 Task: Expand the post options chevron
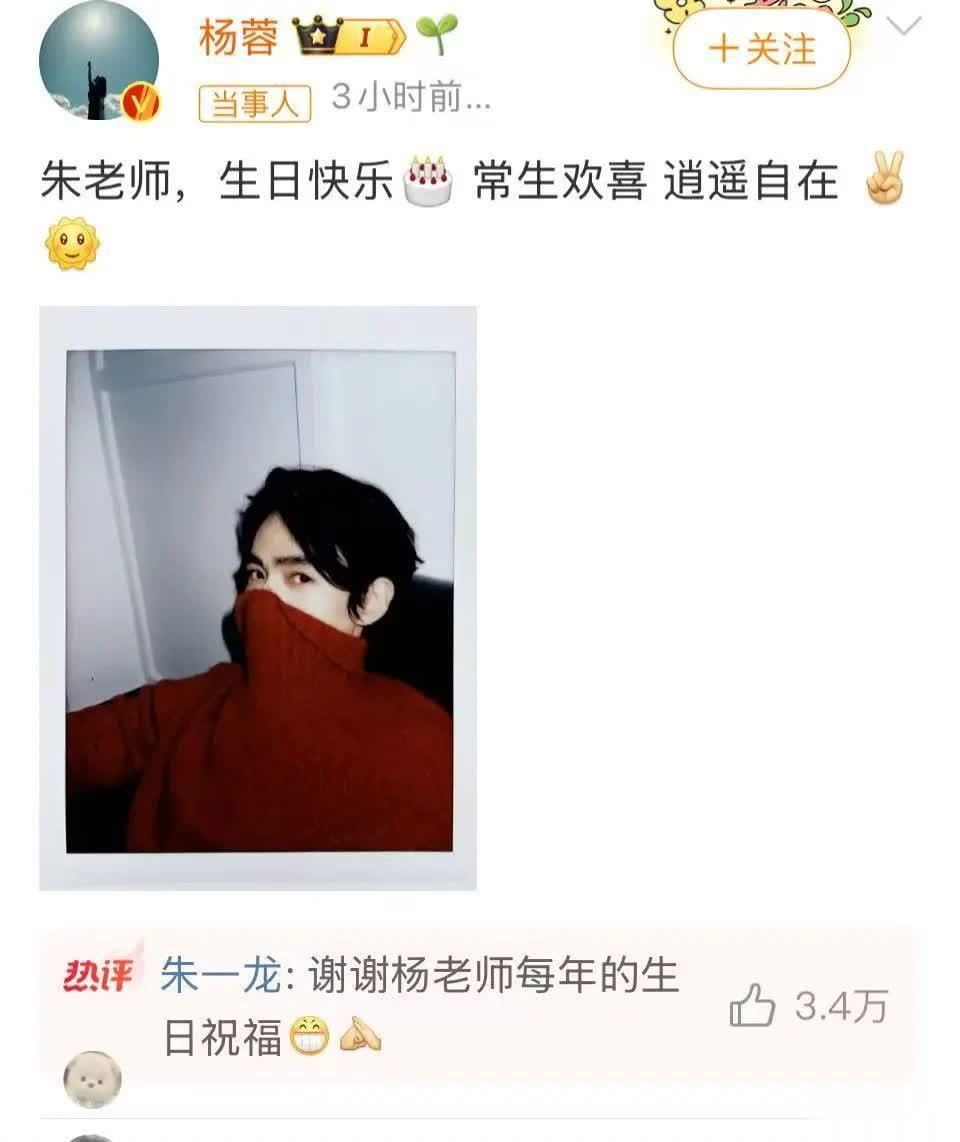pyautogui.click(x=903, y=27)
